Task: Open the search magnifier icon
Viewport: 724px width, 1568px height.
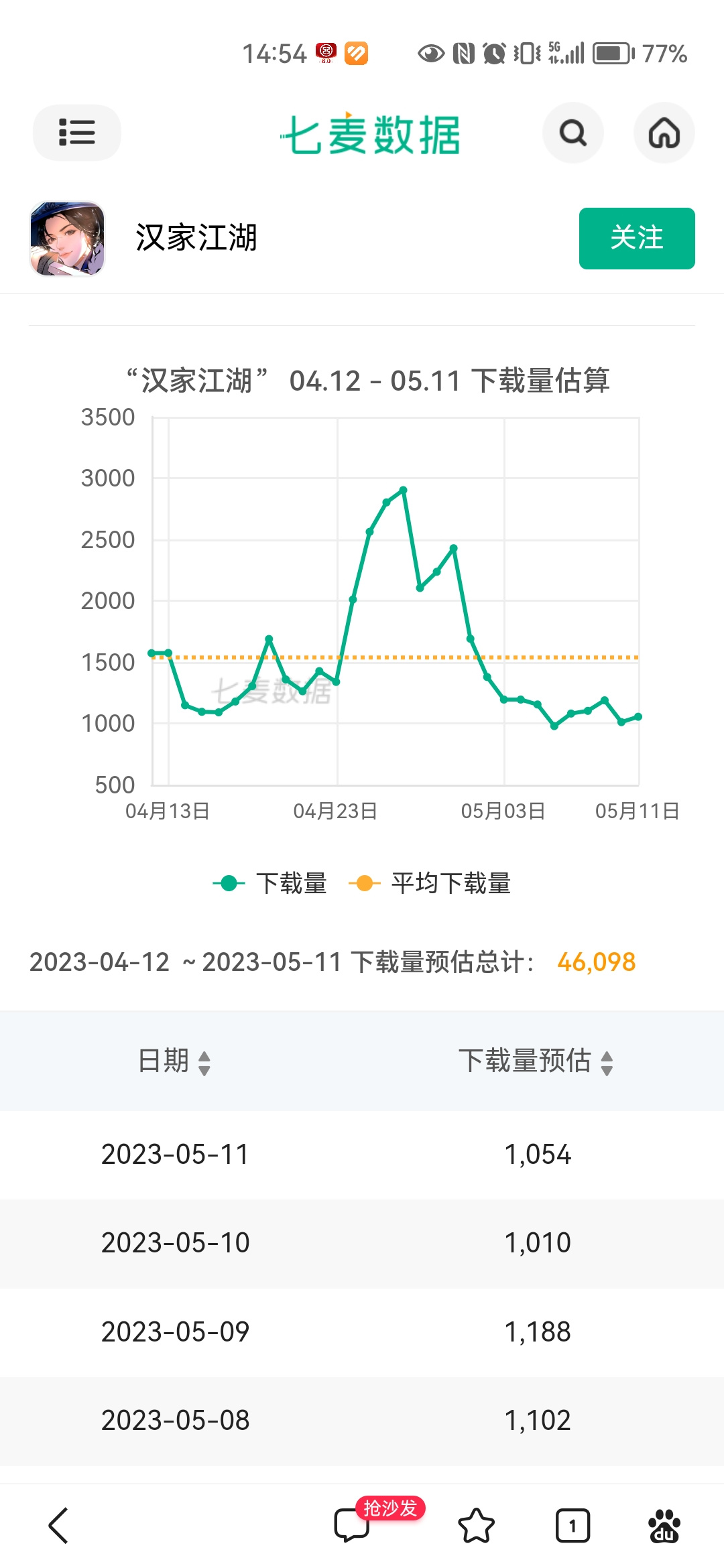Action: click(573, 133)
